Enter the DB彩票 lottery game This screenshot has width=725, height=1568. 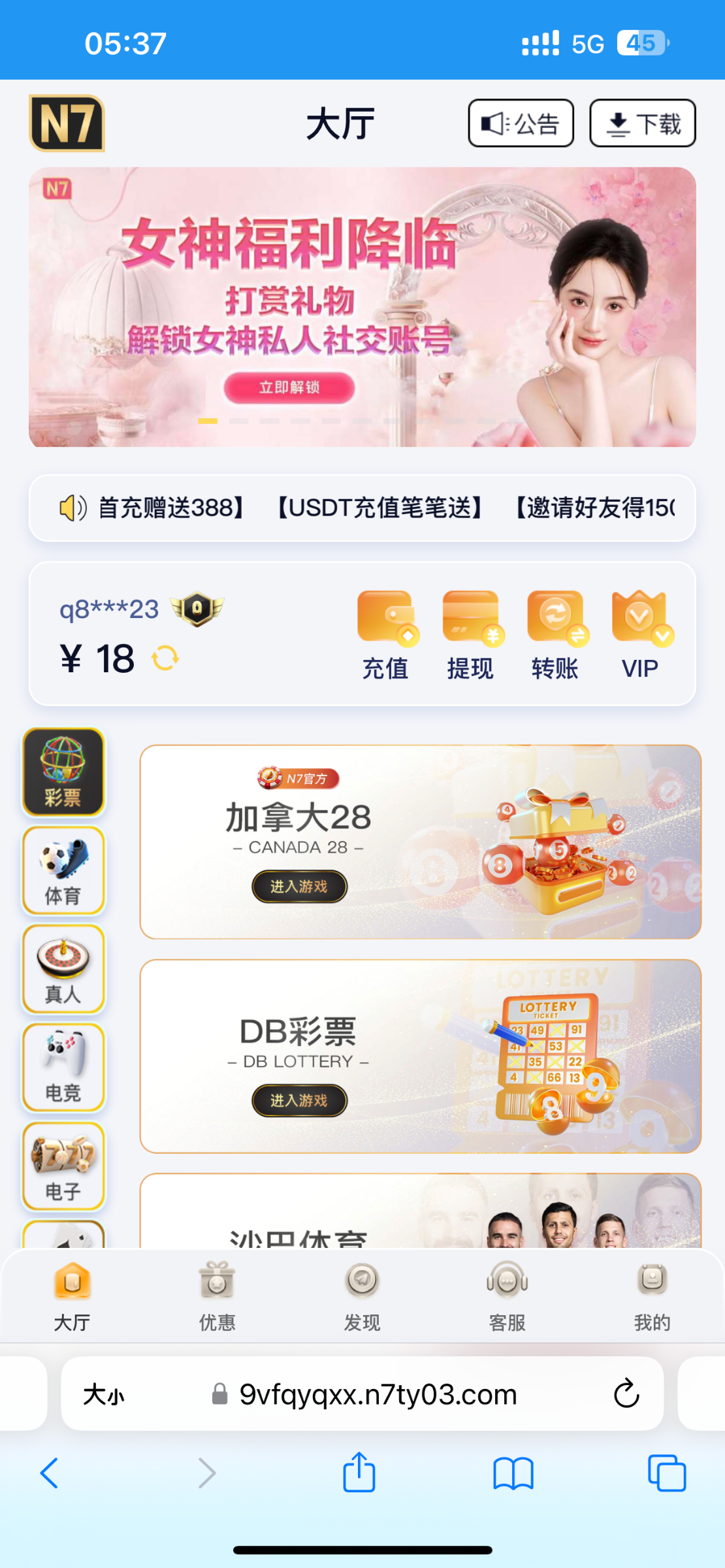pyautogui.click(x=299, y=1101)
